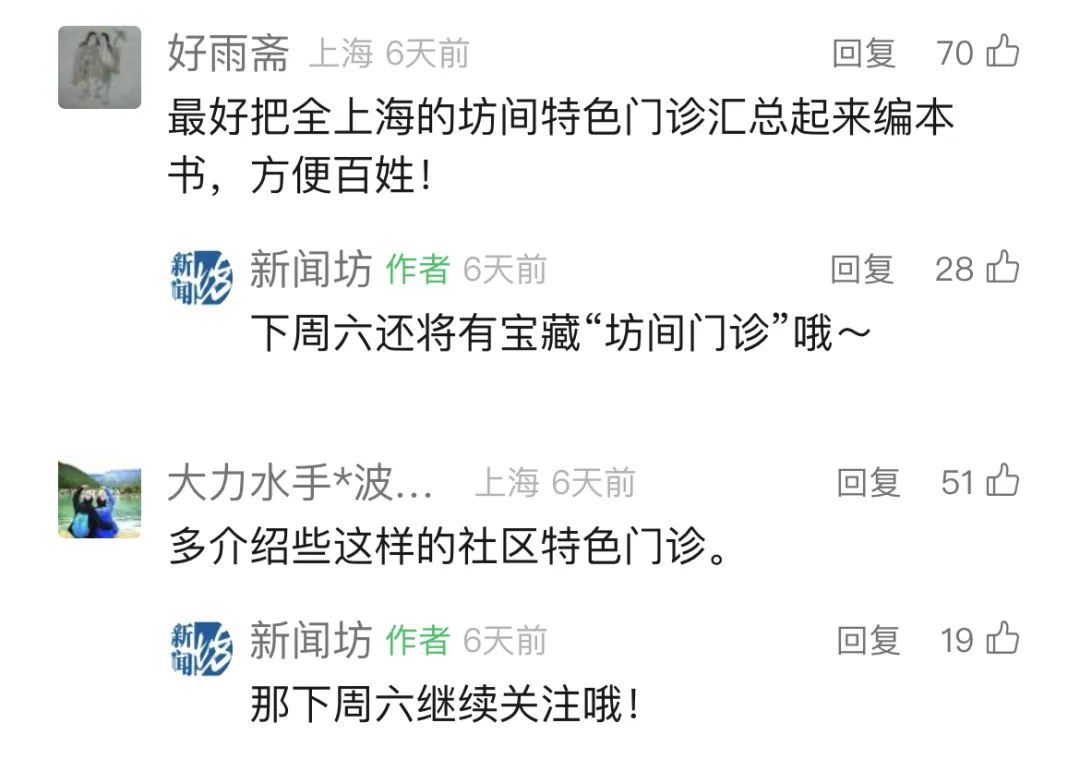Open 新闻坊 author name under 好雨斋's comment
Image resolution: width=1080 pixels, height=771 pixels.
(x=310, y=270)
